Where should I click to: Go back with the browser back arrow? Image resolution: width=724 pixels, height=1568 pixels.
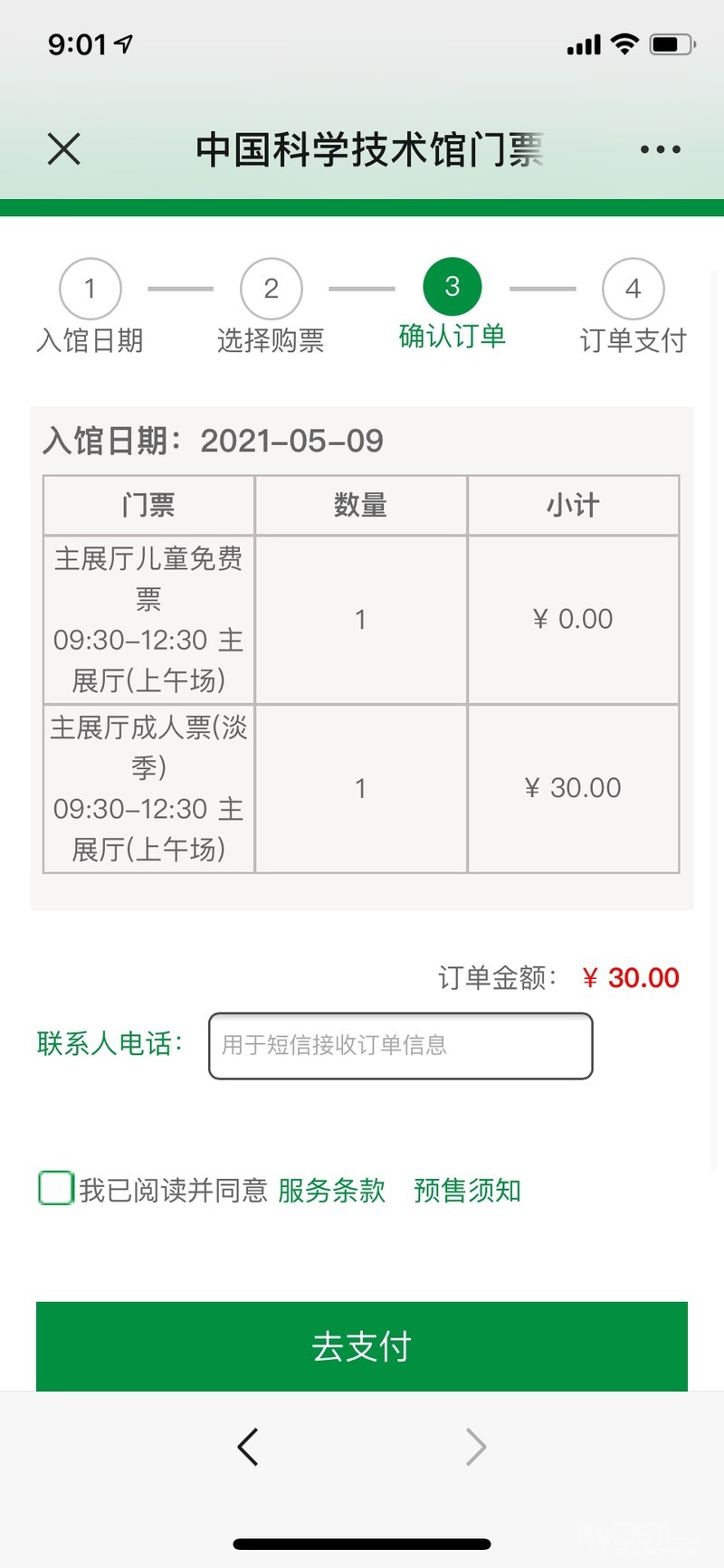[248, 1447]
